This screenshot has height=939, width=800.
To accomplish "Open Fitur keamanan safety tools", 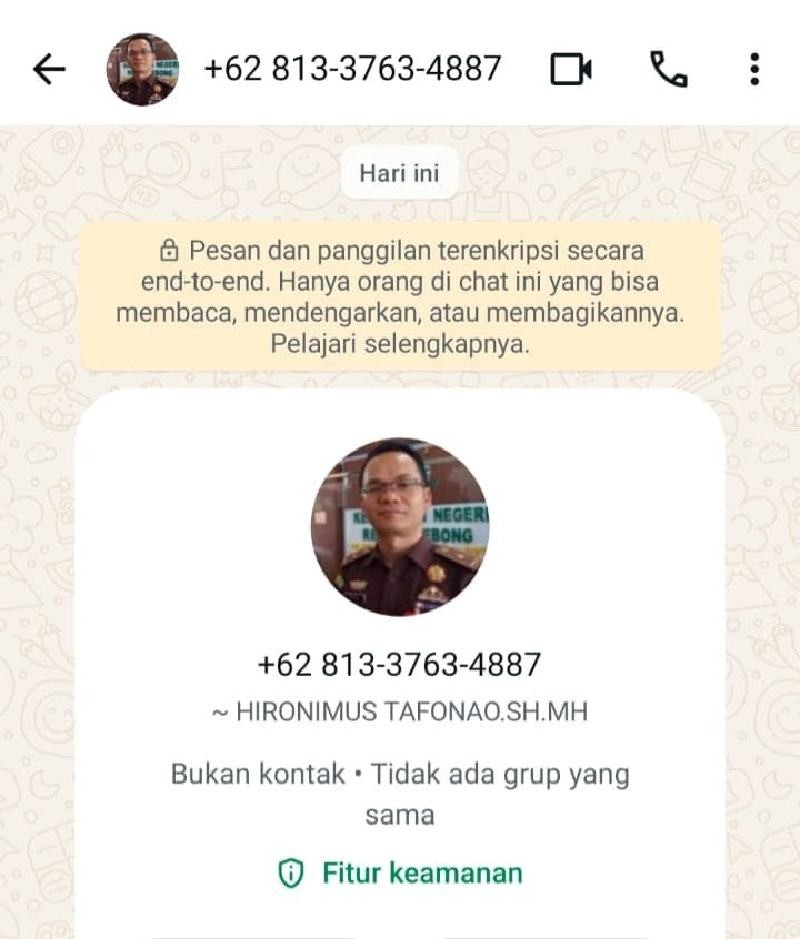I will pyautogui.click(x=400, y=873).
